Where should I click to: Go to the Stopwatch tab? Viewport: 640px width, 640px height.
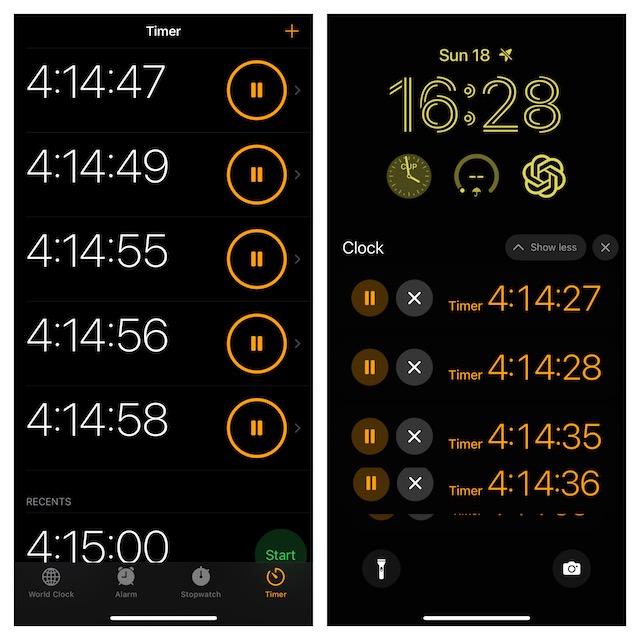[201, 583]
